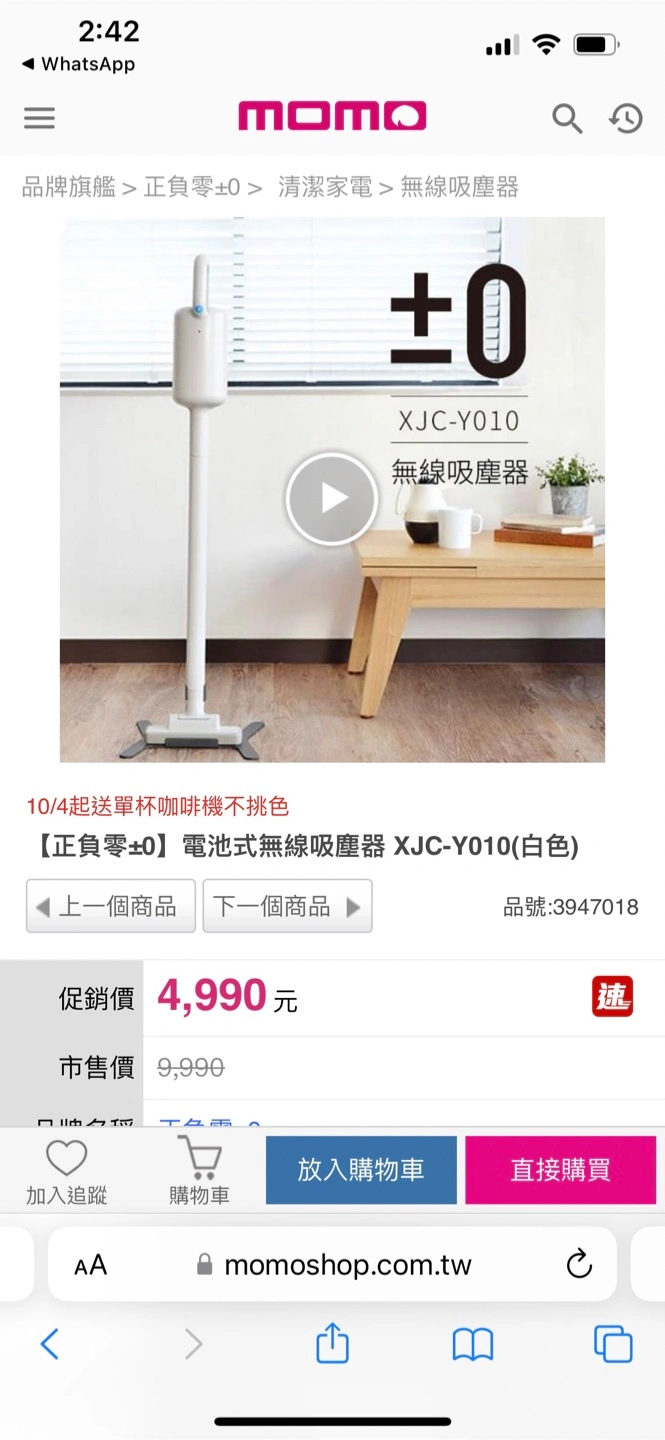
Task: Tap 放入購物車 button
Action: (x=361, y=1170)
